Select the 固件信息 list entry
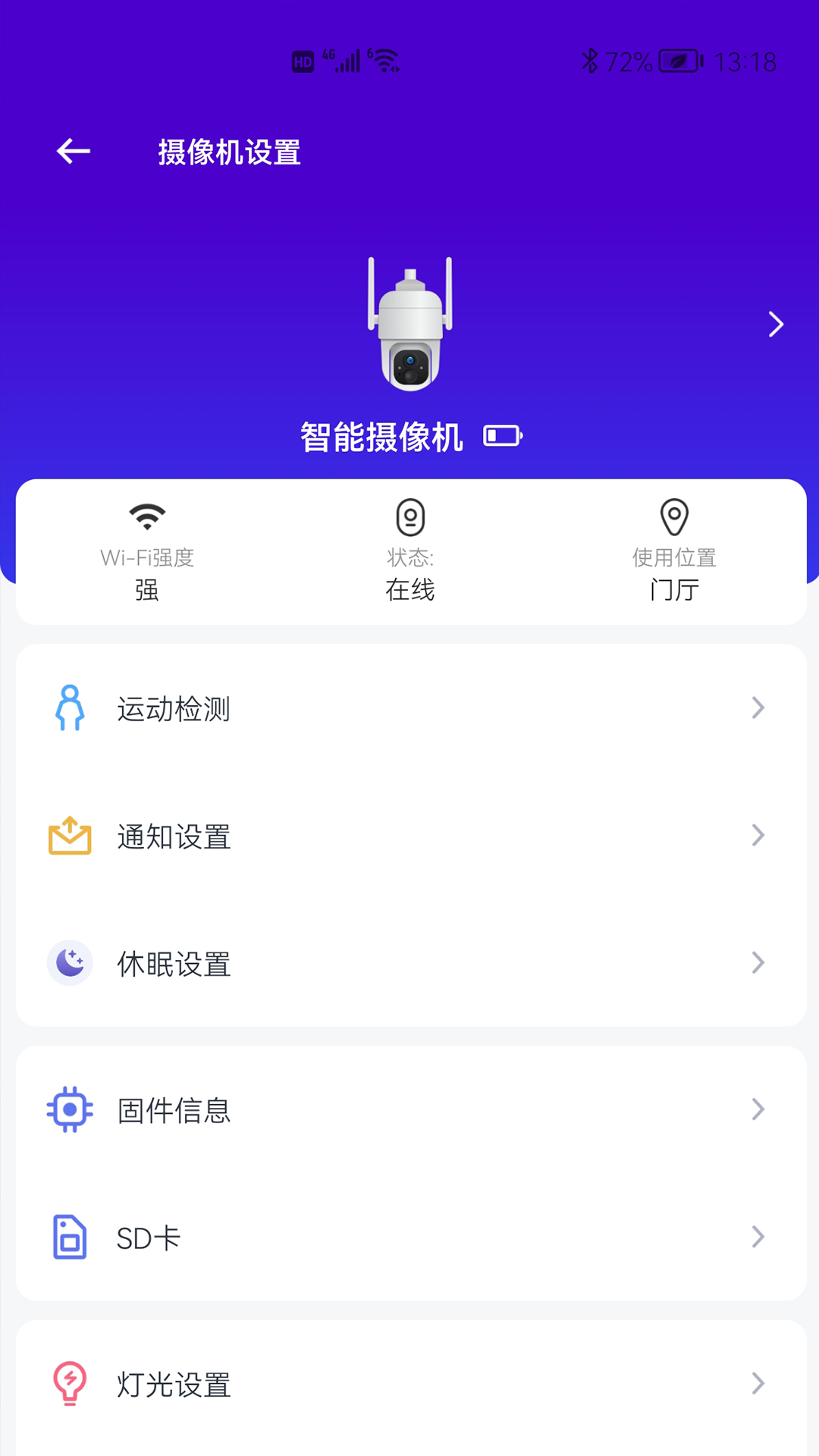This screenshot has width=819, height=1456. 409,1109
